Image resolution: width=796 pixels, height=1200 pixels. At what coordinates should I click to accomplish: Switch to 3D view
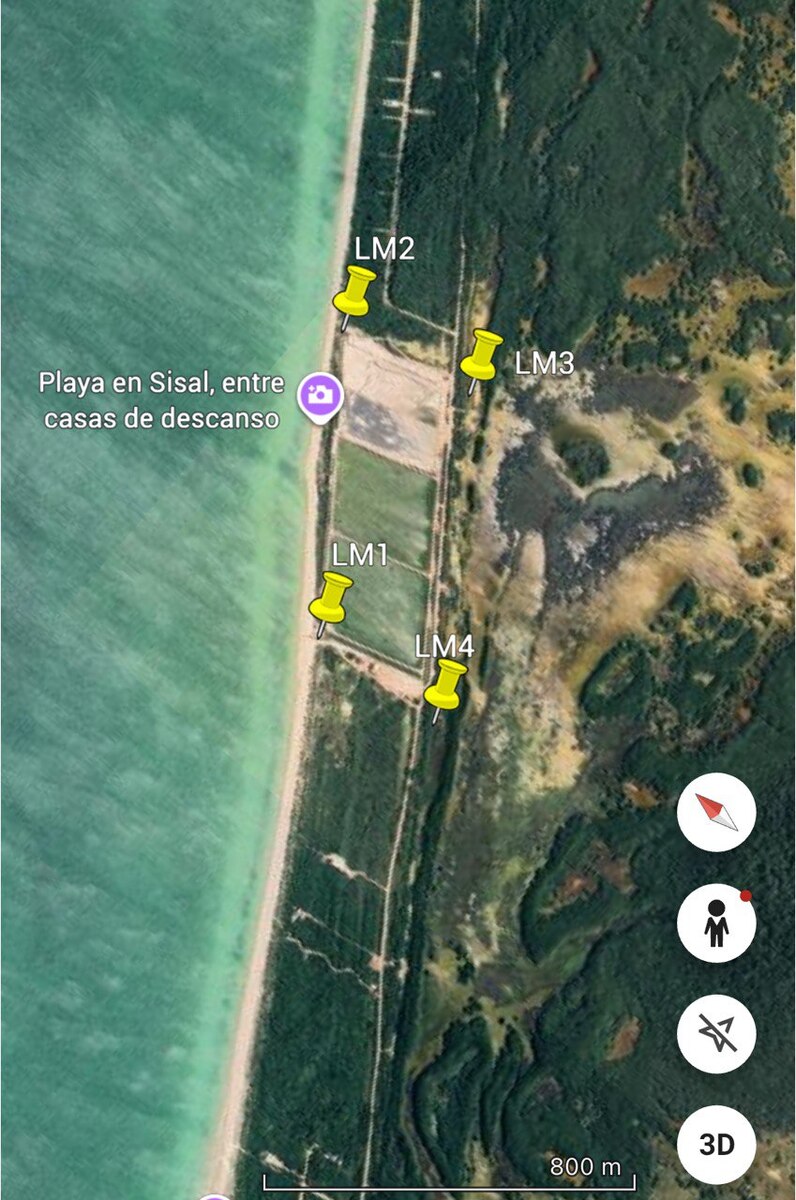(716, 1145)
